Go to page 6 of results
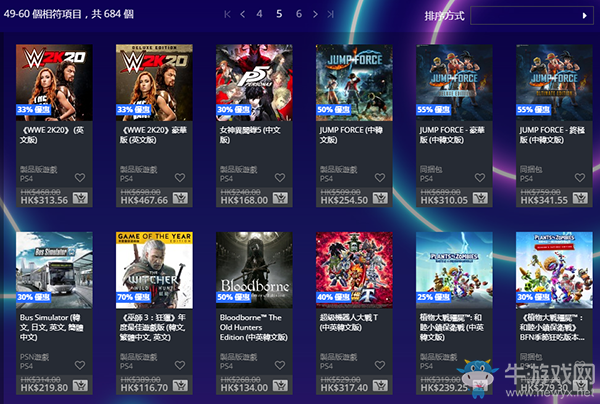Screen dimensions: 600x404 click(x=298, y=14)
